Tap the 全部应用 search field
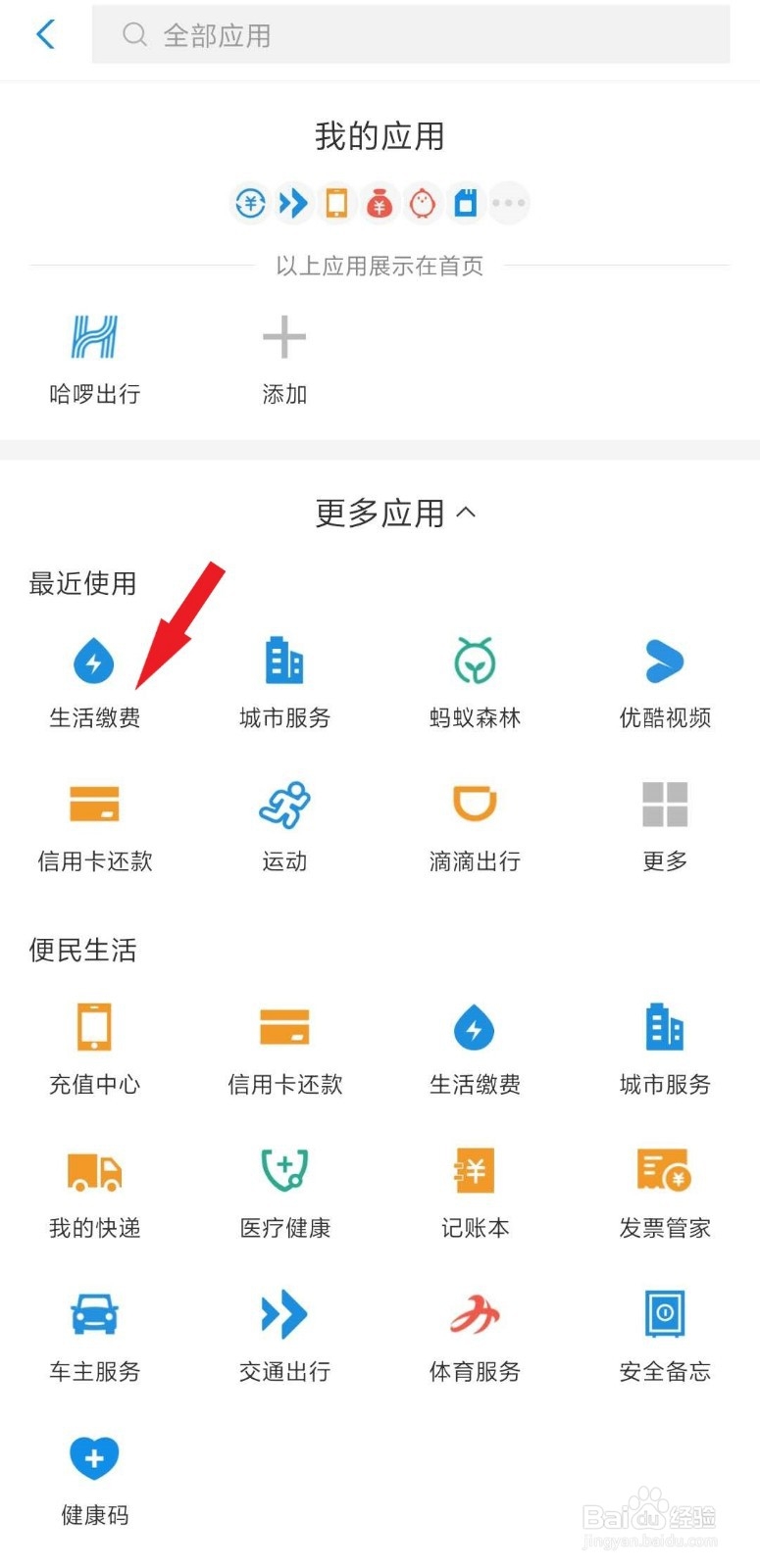This screenshot has width=760, height=1568. click(412, 35)
